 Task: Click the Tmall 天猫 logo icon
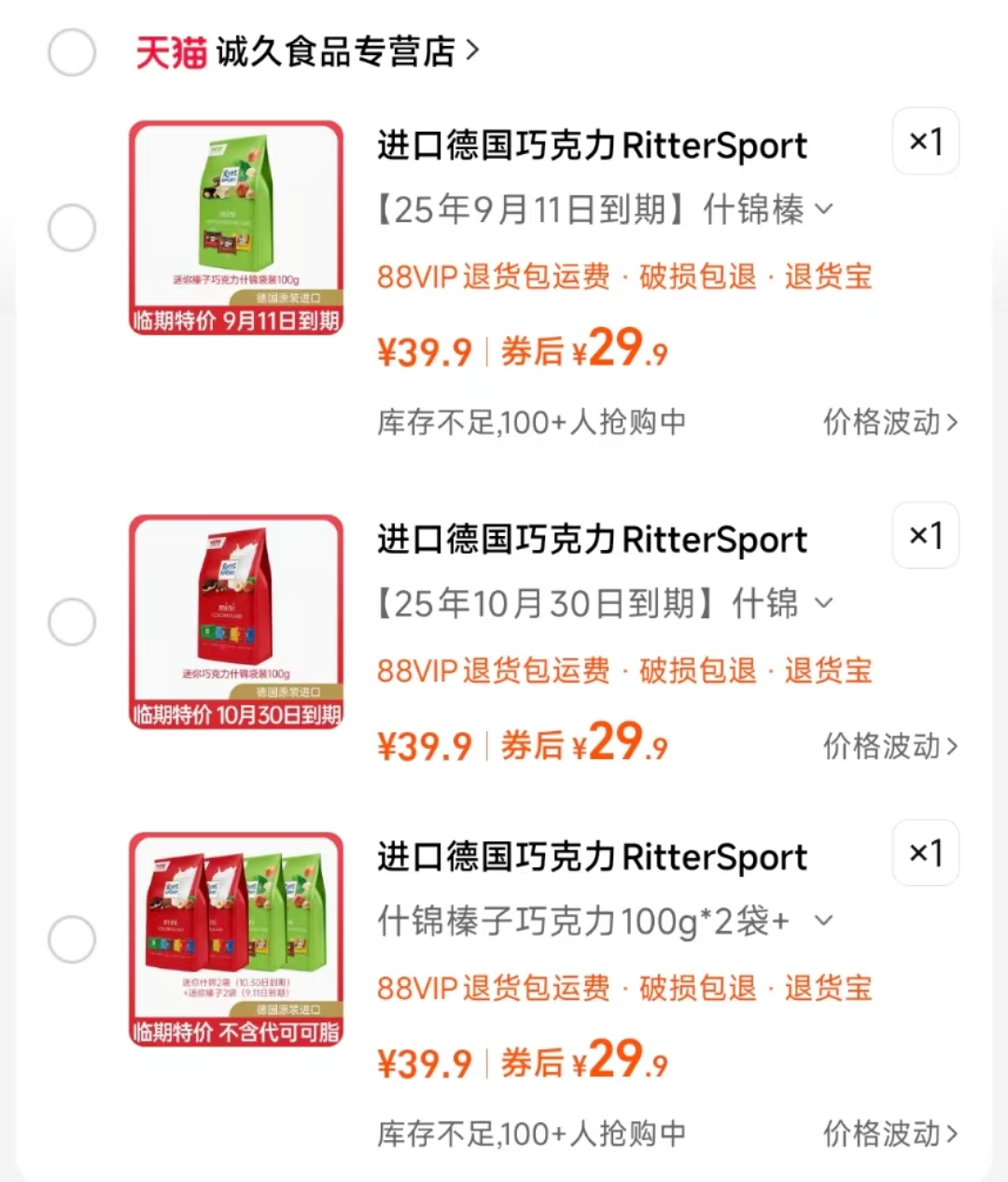pos(169,53)
